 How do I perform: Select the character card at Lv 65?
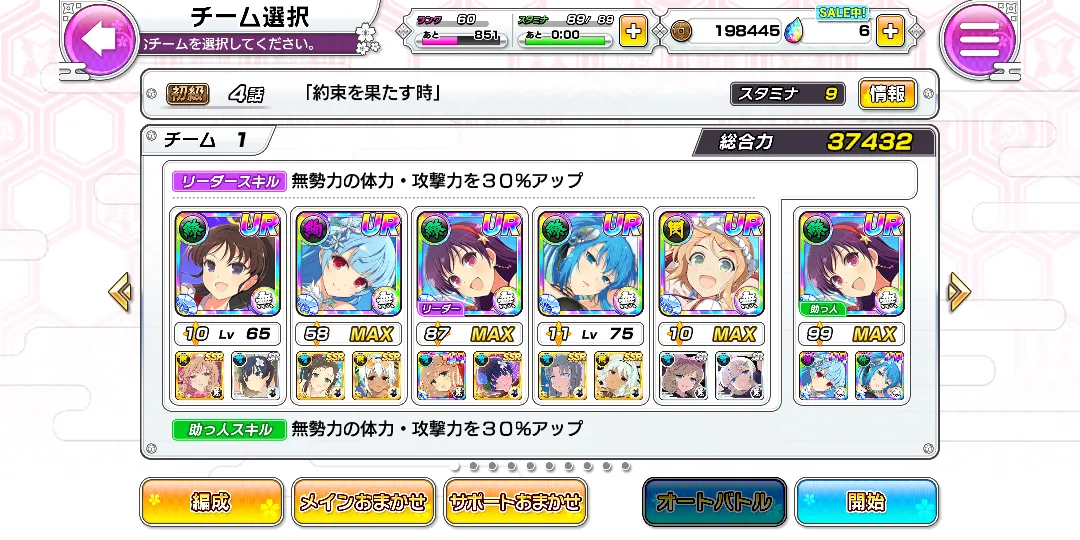(x=227, y=265)
